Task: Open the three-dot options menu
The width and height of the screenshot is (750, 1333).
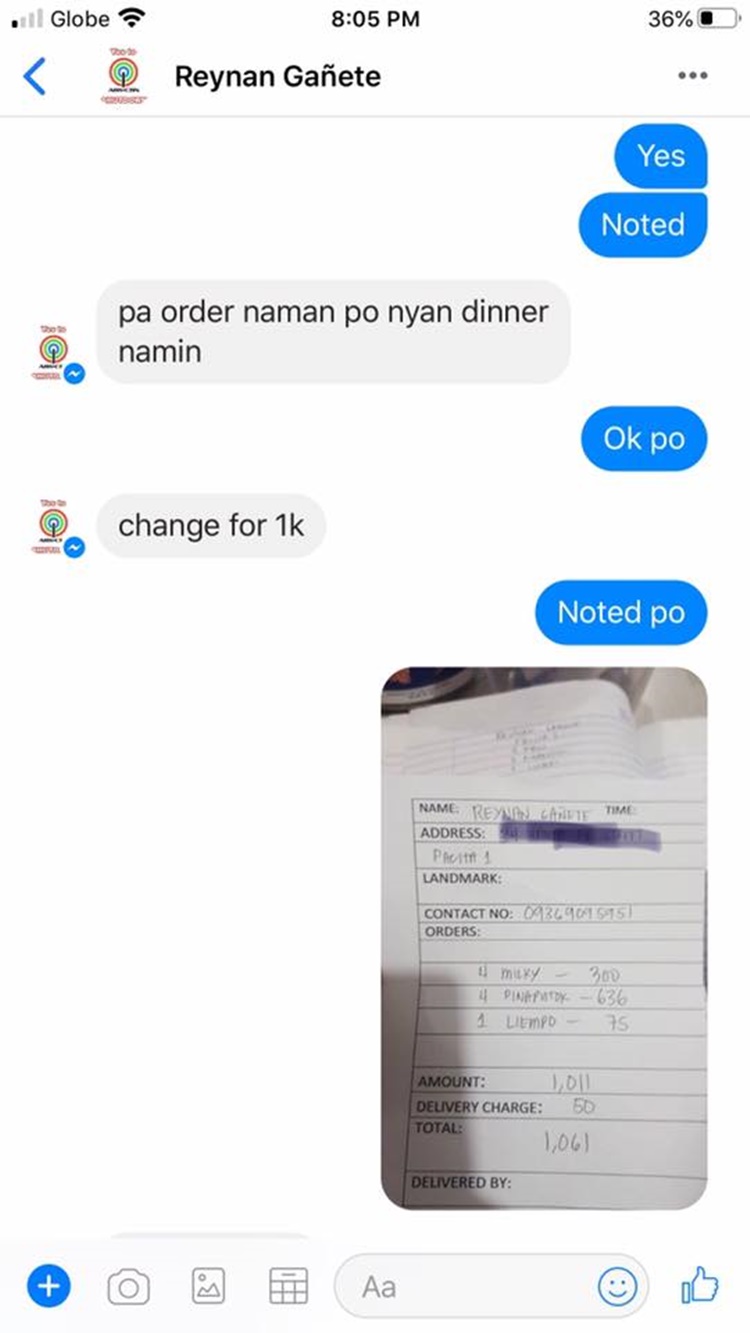Action: tap(692, 76)
